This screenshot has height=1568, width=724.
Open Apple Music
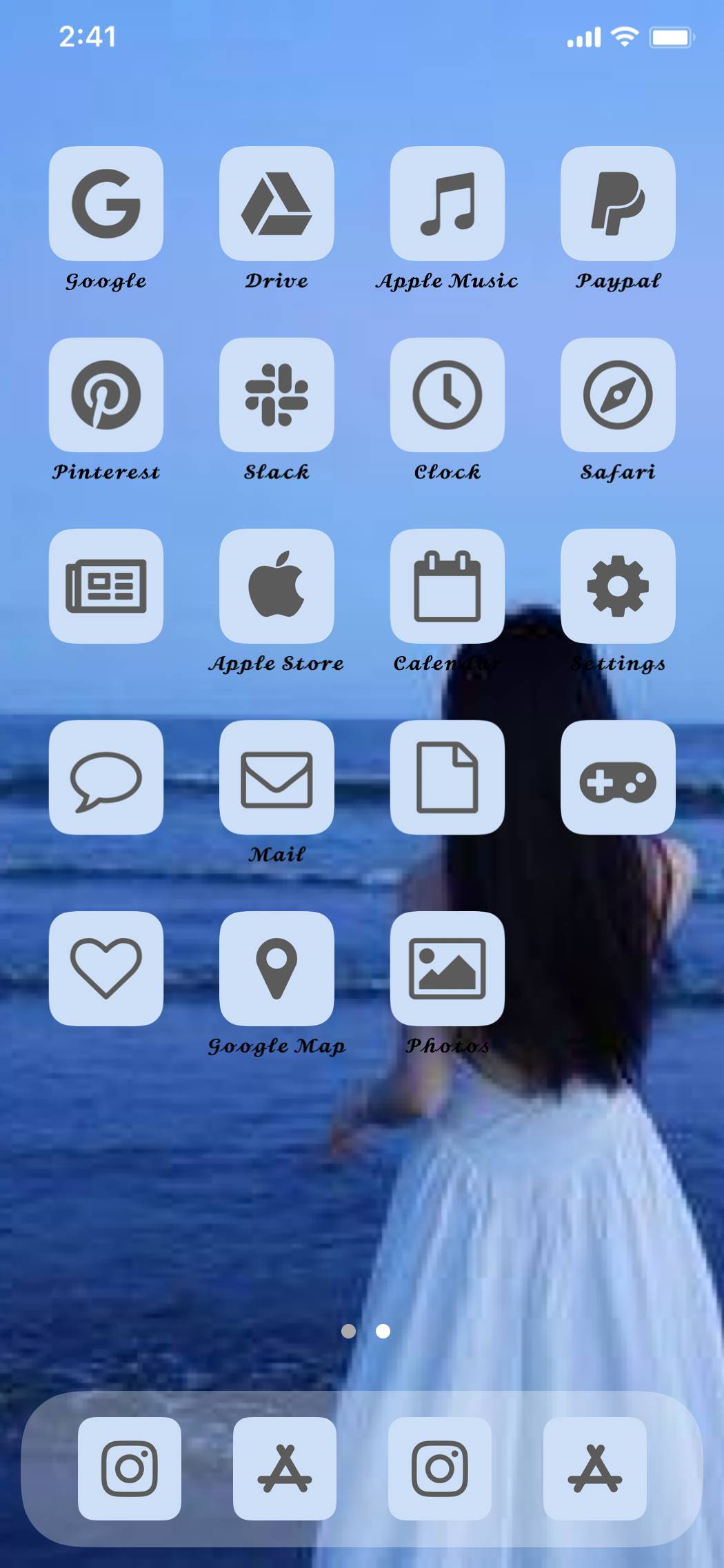447,203
